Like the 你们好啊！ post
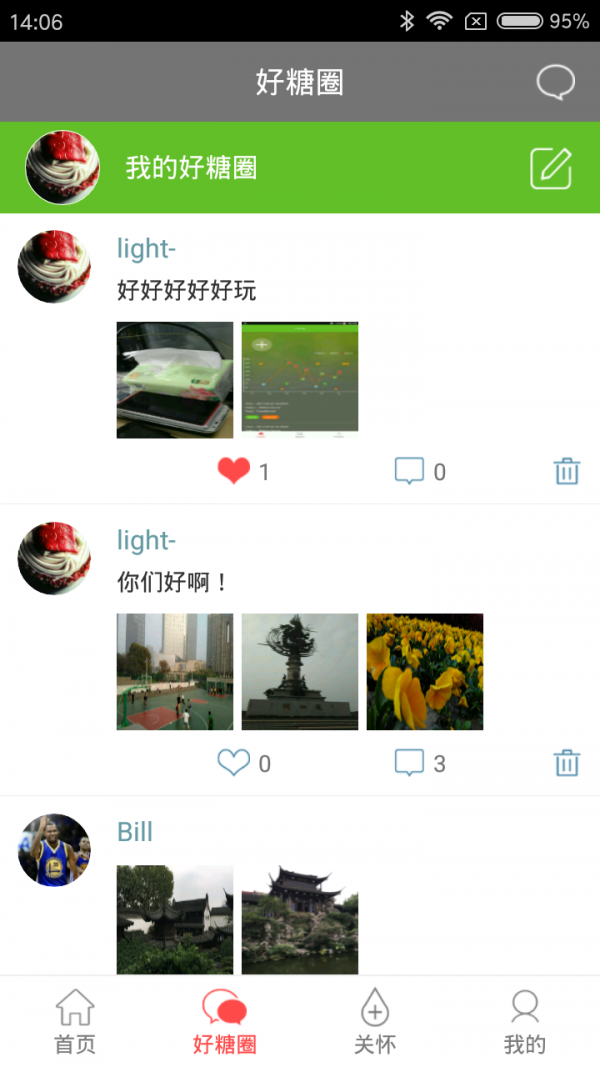Viewport: 600px width, 1067px height. [234, 763]
